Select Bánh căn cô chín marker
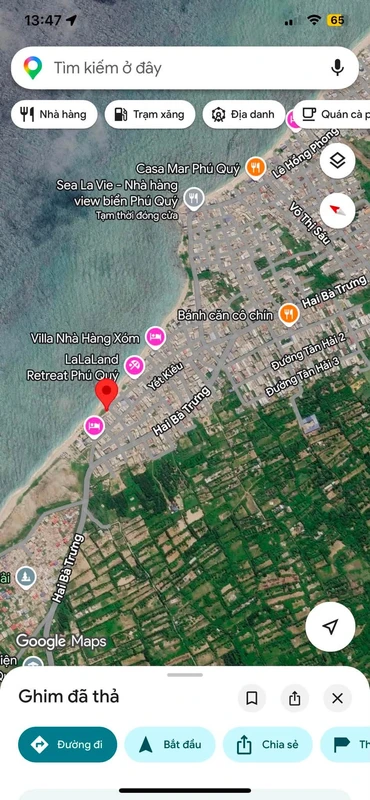370x800 pixels. (289, 313)
